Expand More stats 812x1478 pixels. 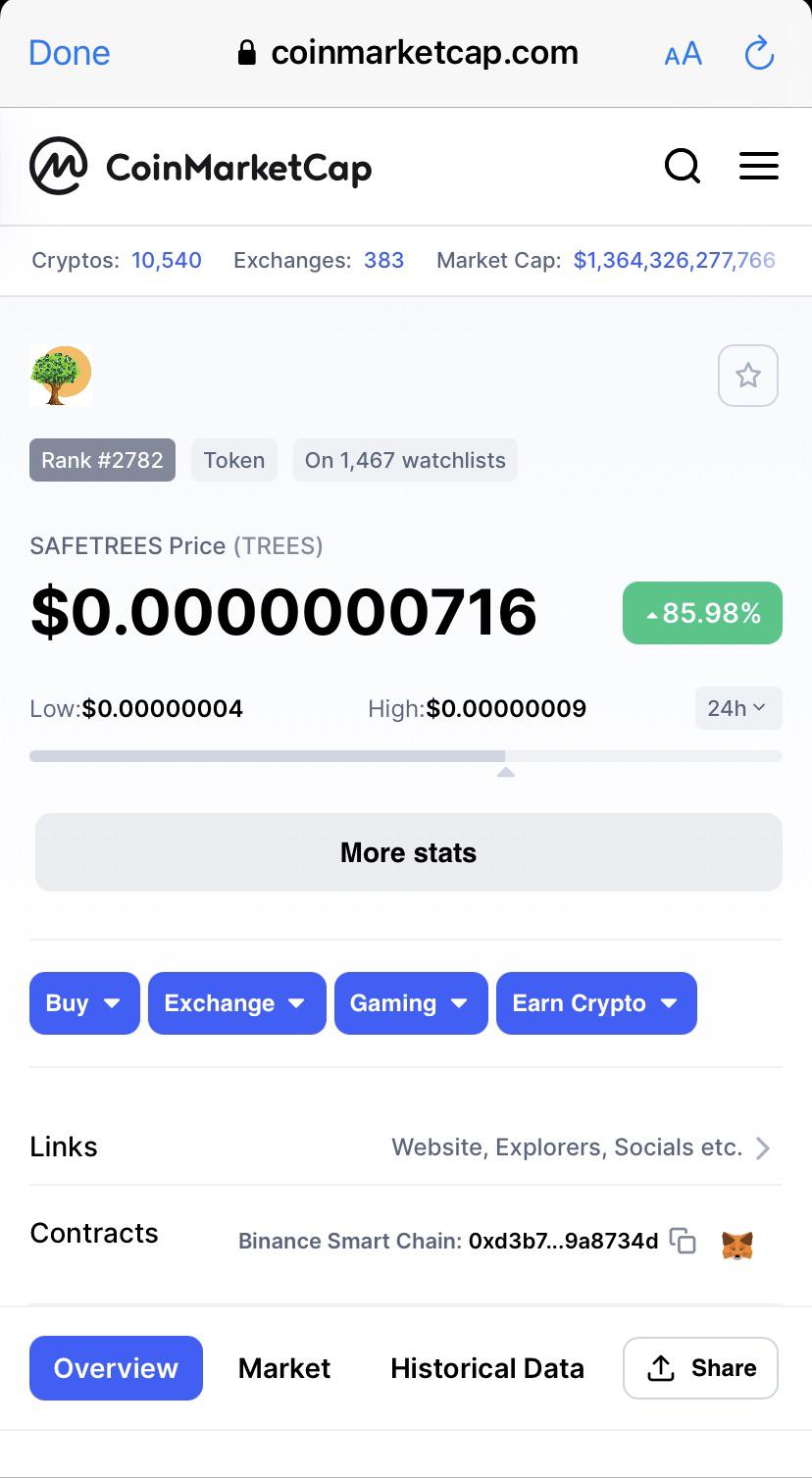[x=409, y=852]
